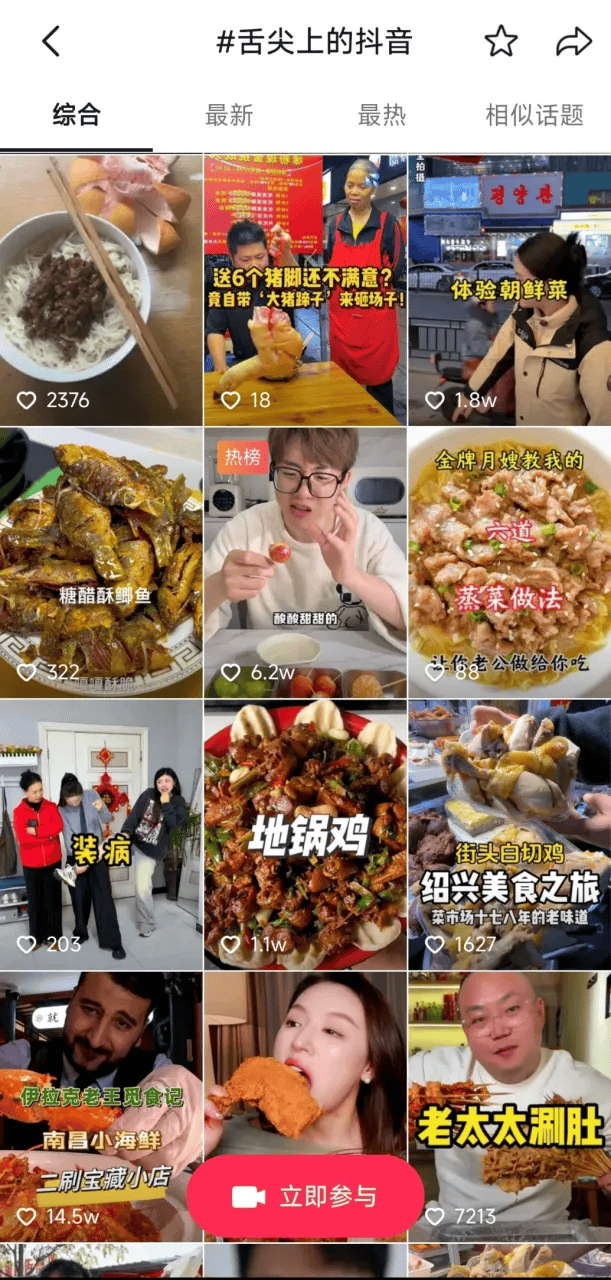
Task: Open the 六道蒸菜做法 video
Action: [510, 562]
